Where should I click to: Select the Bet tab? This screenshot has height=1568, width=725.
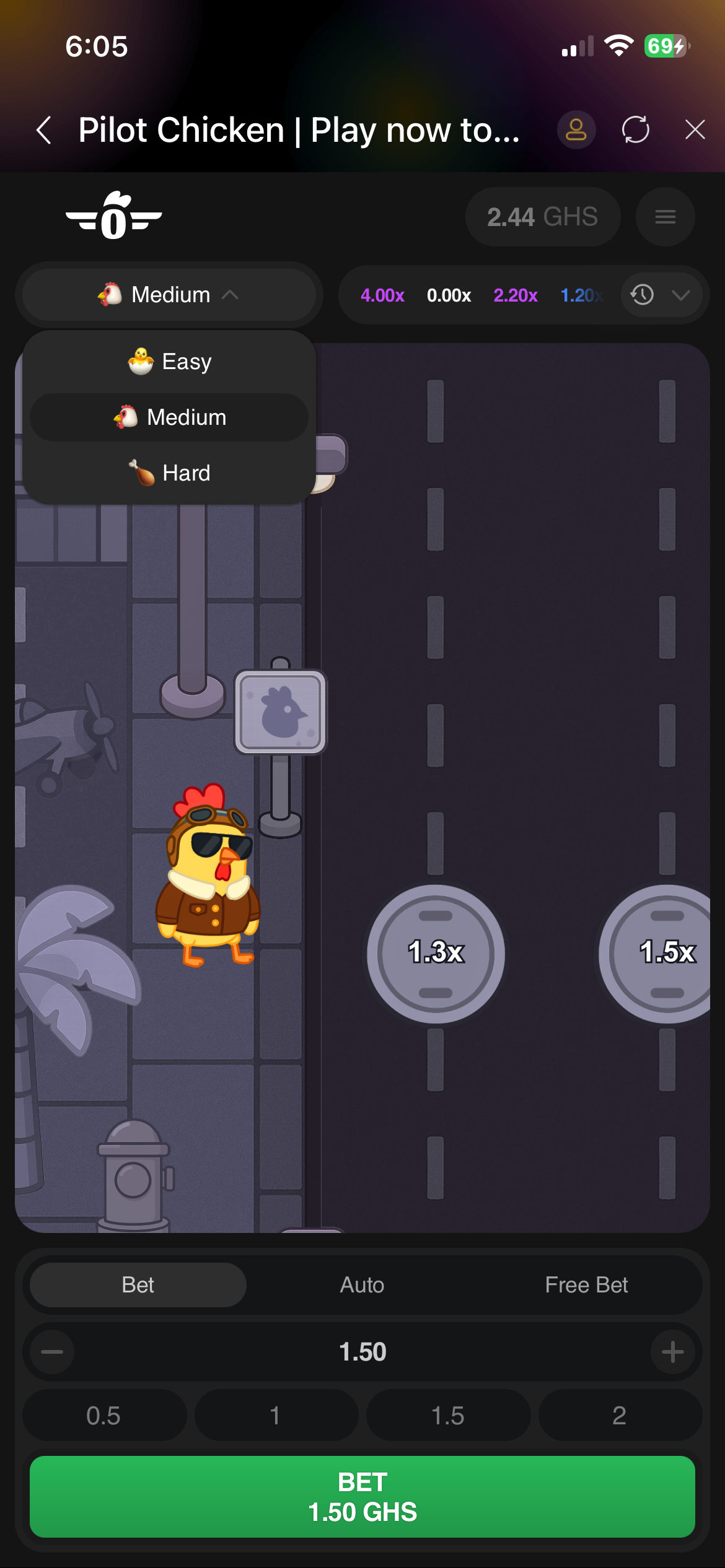138,1285
